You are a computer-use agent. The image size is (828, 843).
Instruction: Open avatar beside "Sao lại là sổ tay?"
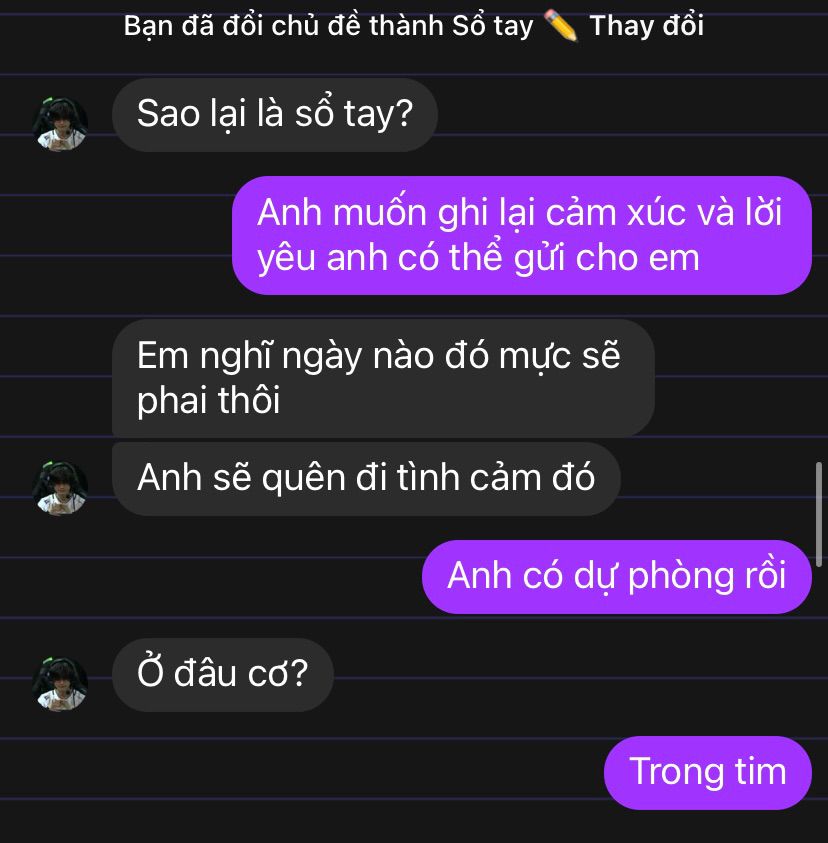[x=62, y=123]
